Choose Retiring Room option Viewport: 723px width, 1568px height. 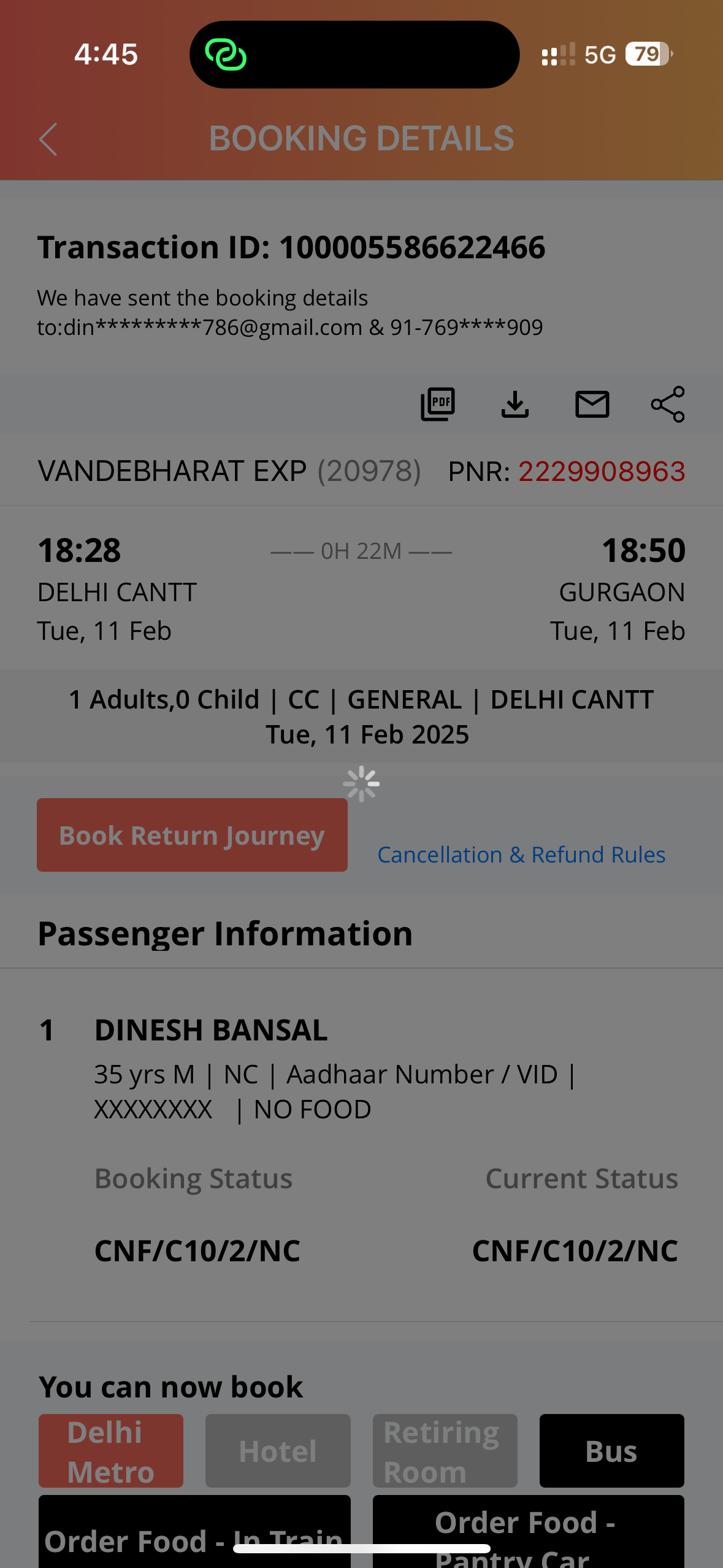[445, 1451]
